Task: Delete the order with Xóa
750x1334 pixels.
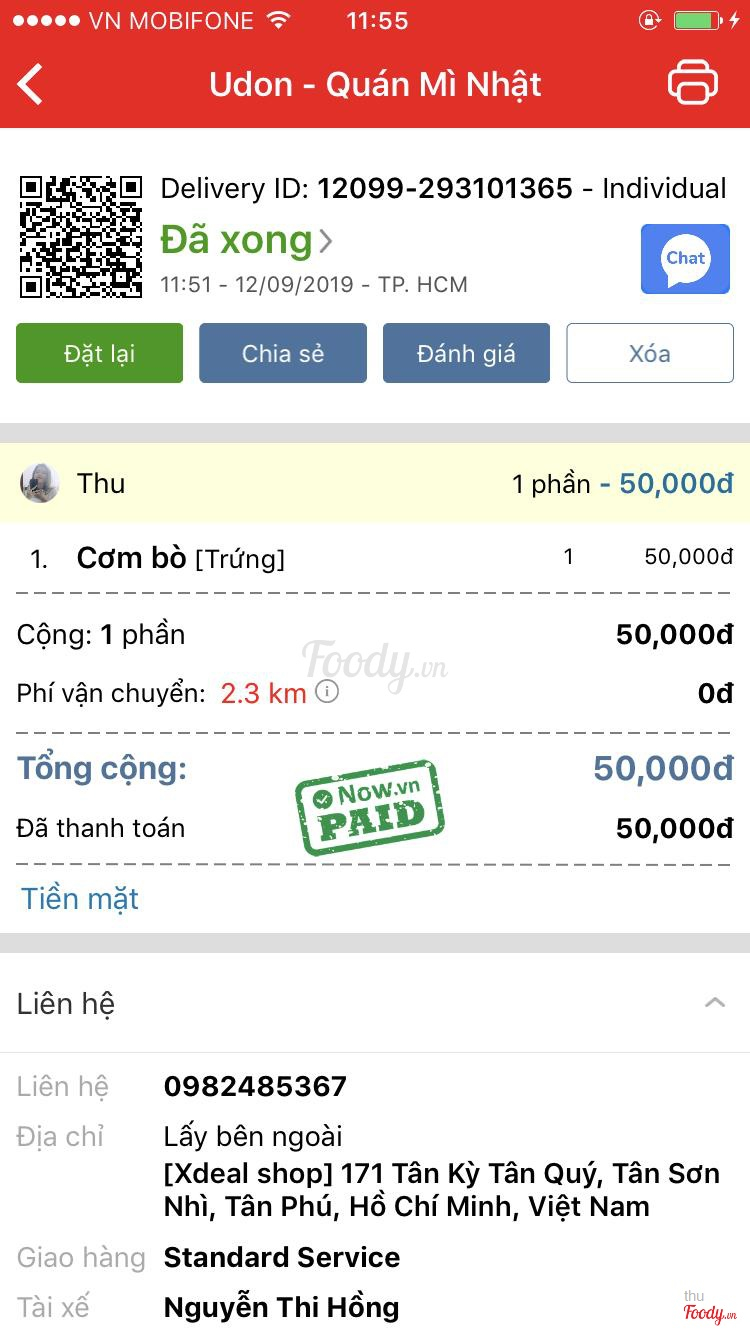Action: (x=650, y=353)
